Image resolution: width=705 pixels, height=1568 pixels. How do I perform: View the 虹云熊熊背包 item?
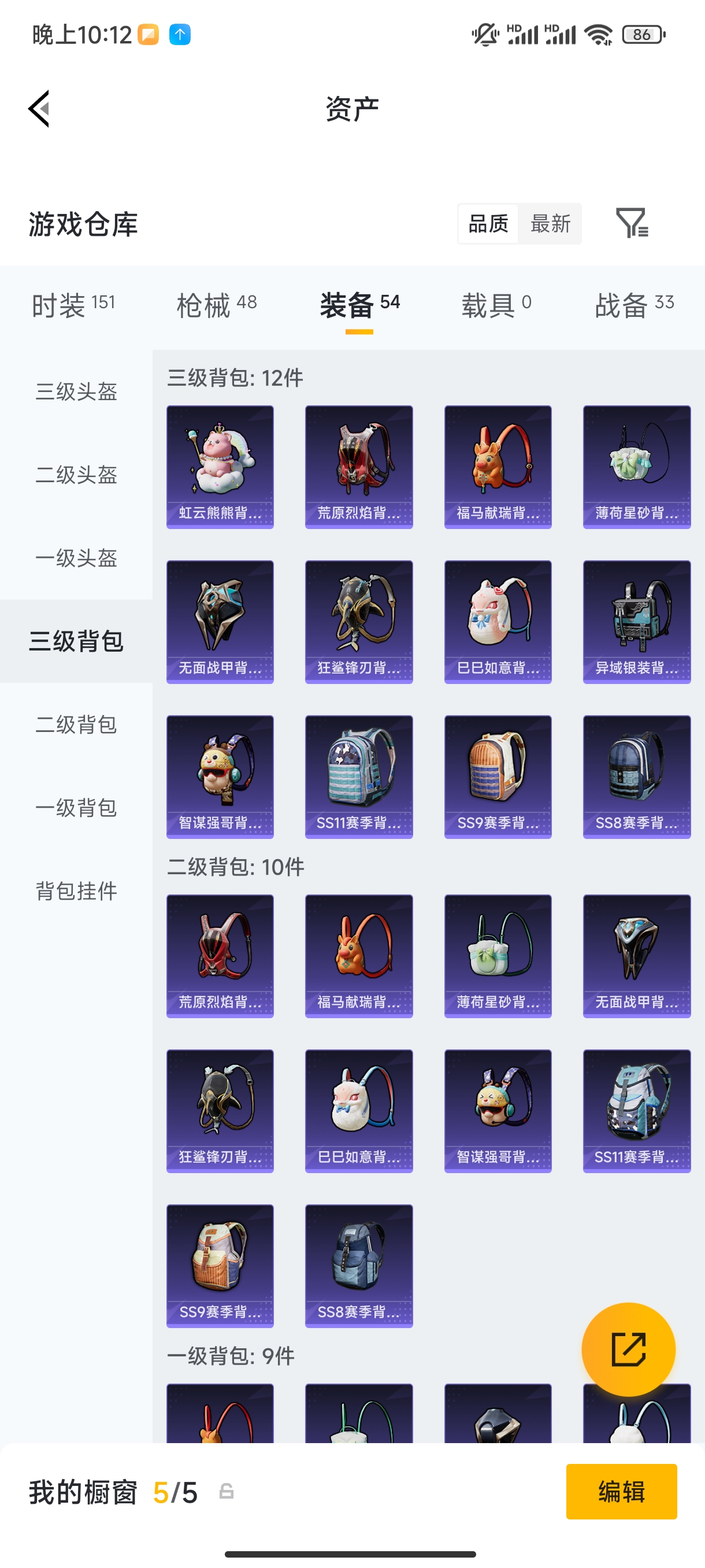click(220, 465)
